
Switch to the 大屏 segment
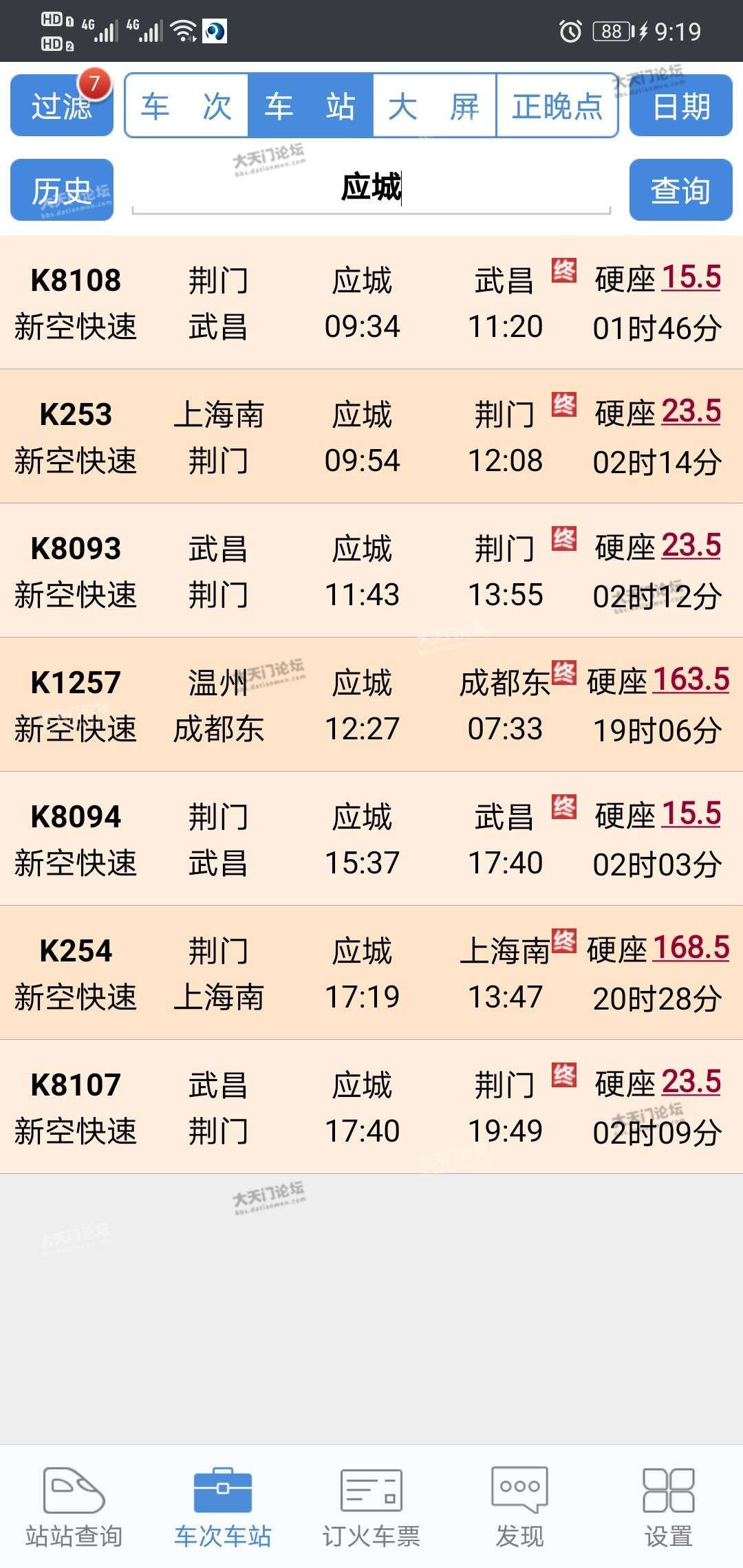click(x=434, y=106)
